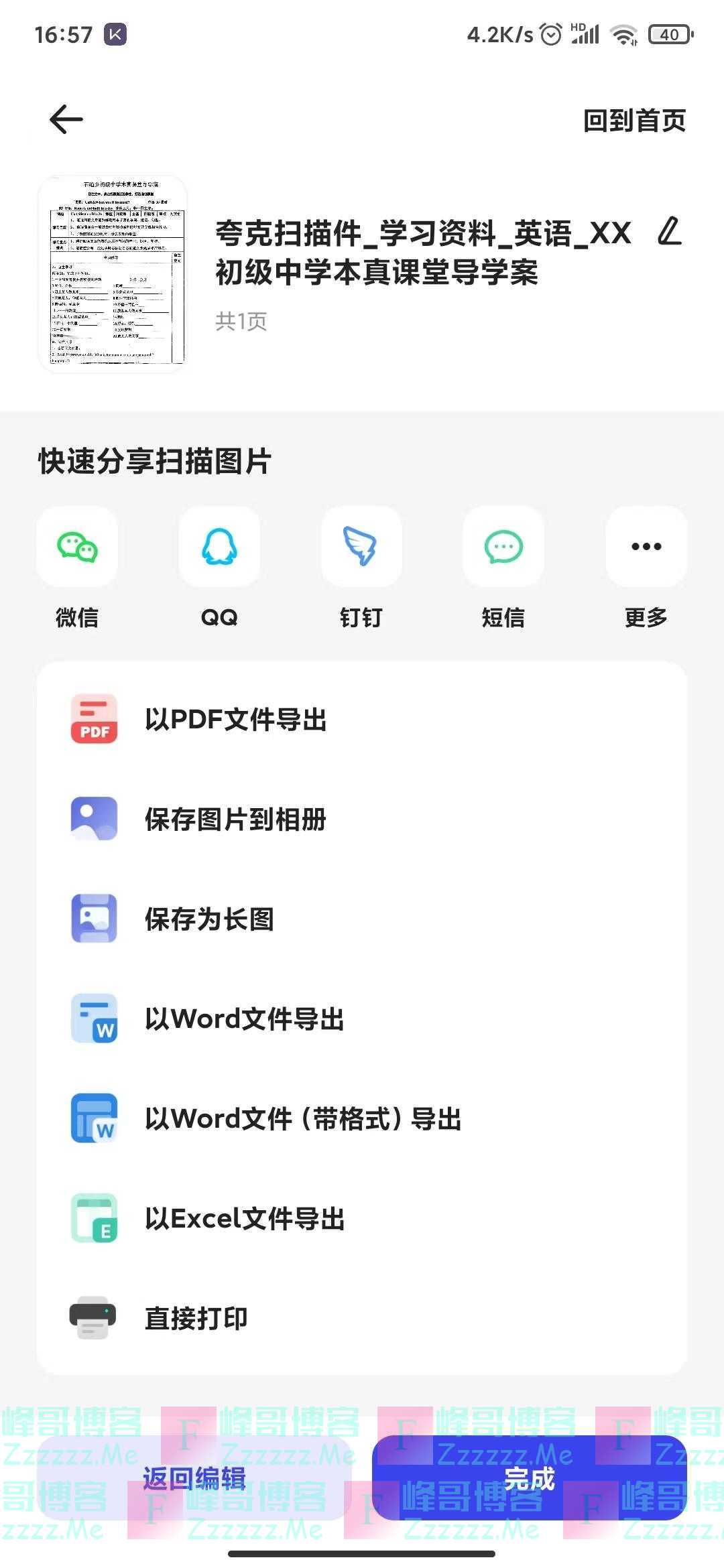This screenshot has width=724, height=1568.
Task: Open 更多 more sharing options
Action: point(646,546)
